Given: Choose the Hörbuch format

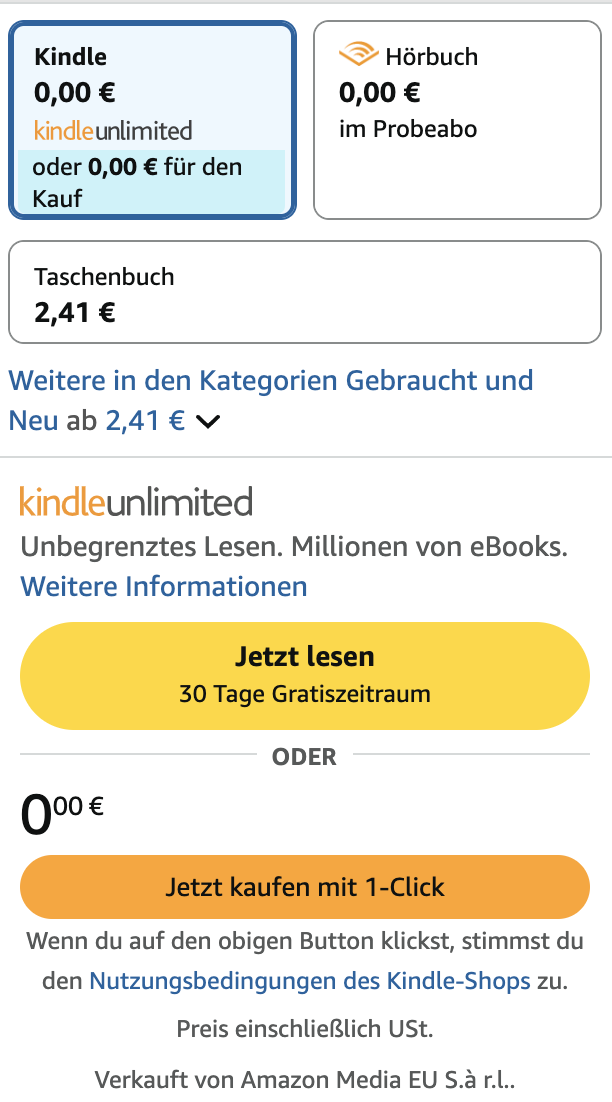Looking at the screenshot, I should coord(458,120).
